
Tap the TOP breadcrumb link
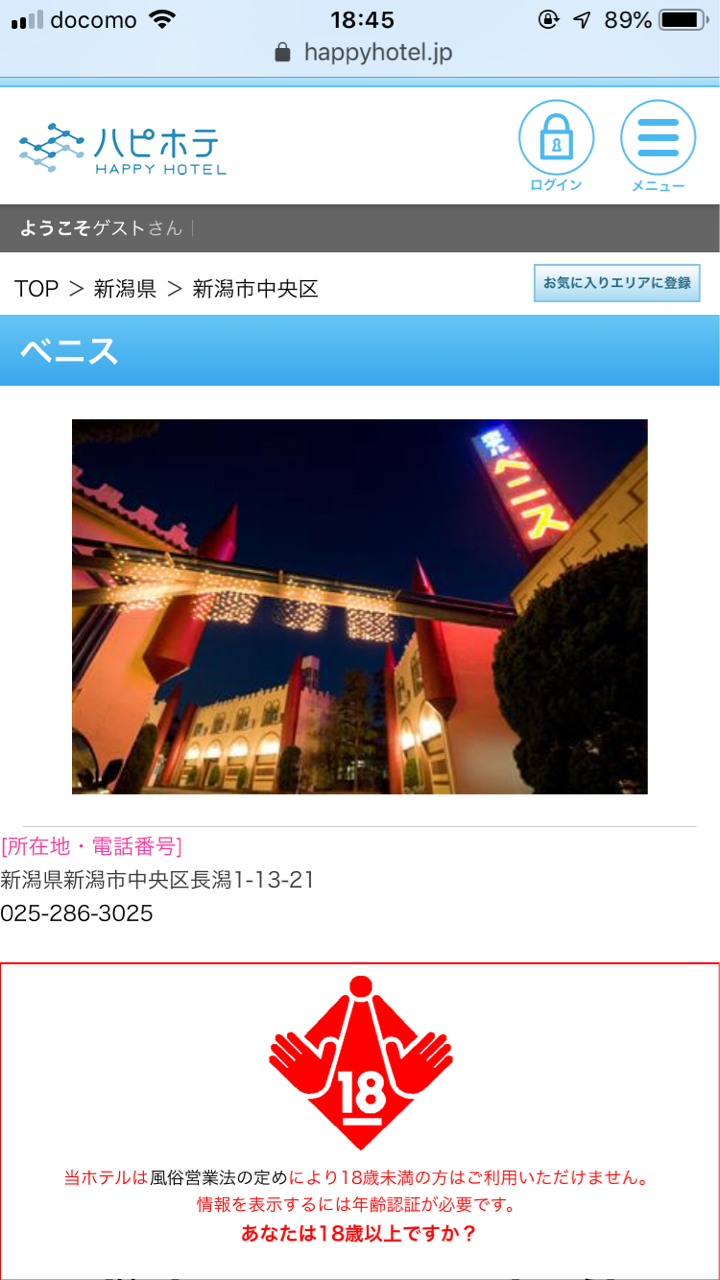(x=37, y=289)
